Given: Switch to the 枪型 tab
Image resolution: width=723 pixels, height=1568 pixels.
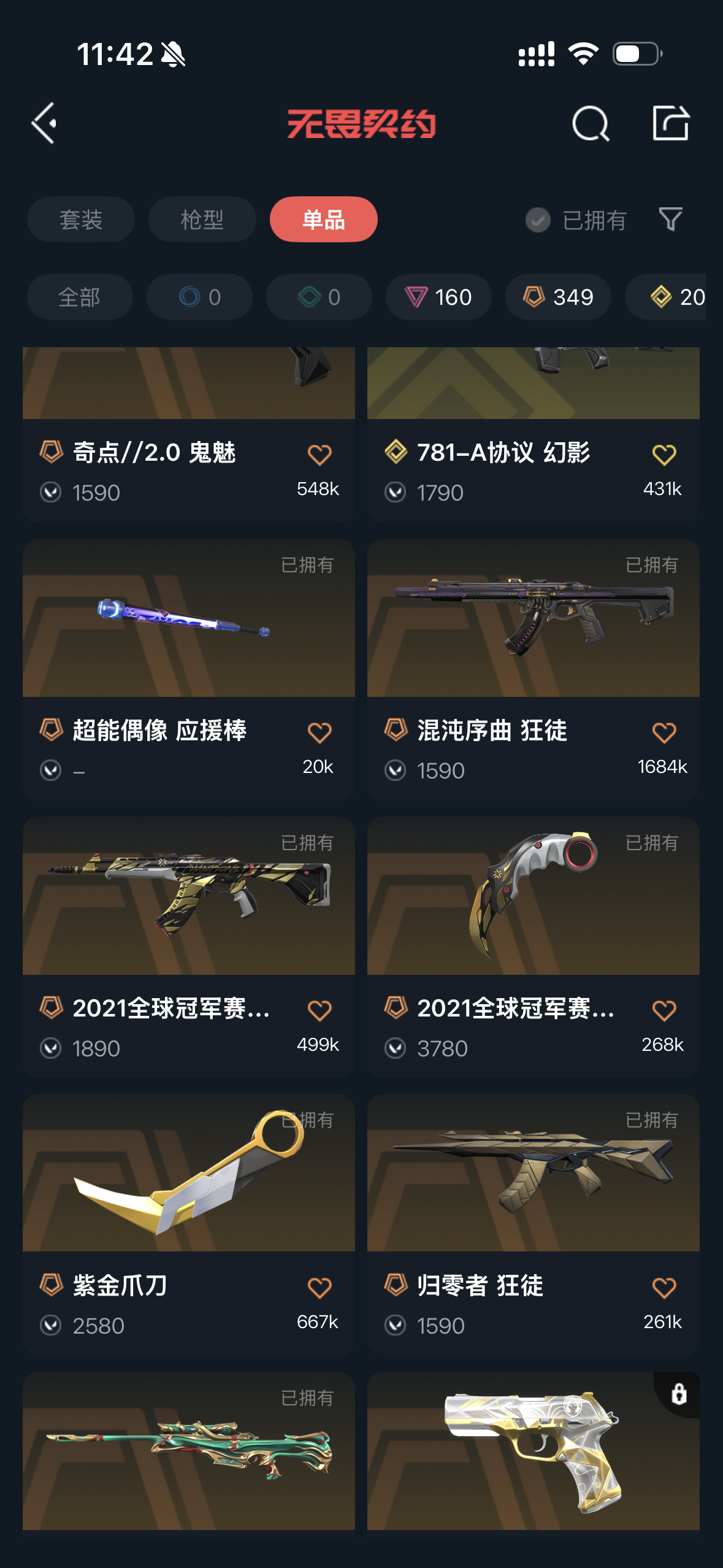Looking at the screenshot, I should (202, 220).
